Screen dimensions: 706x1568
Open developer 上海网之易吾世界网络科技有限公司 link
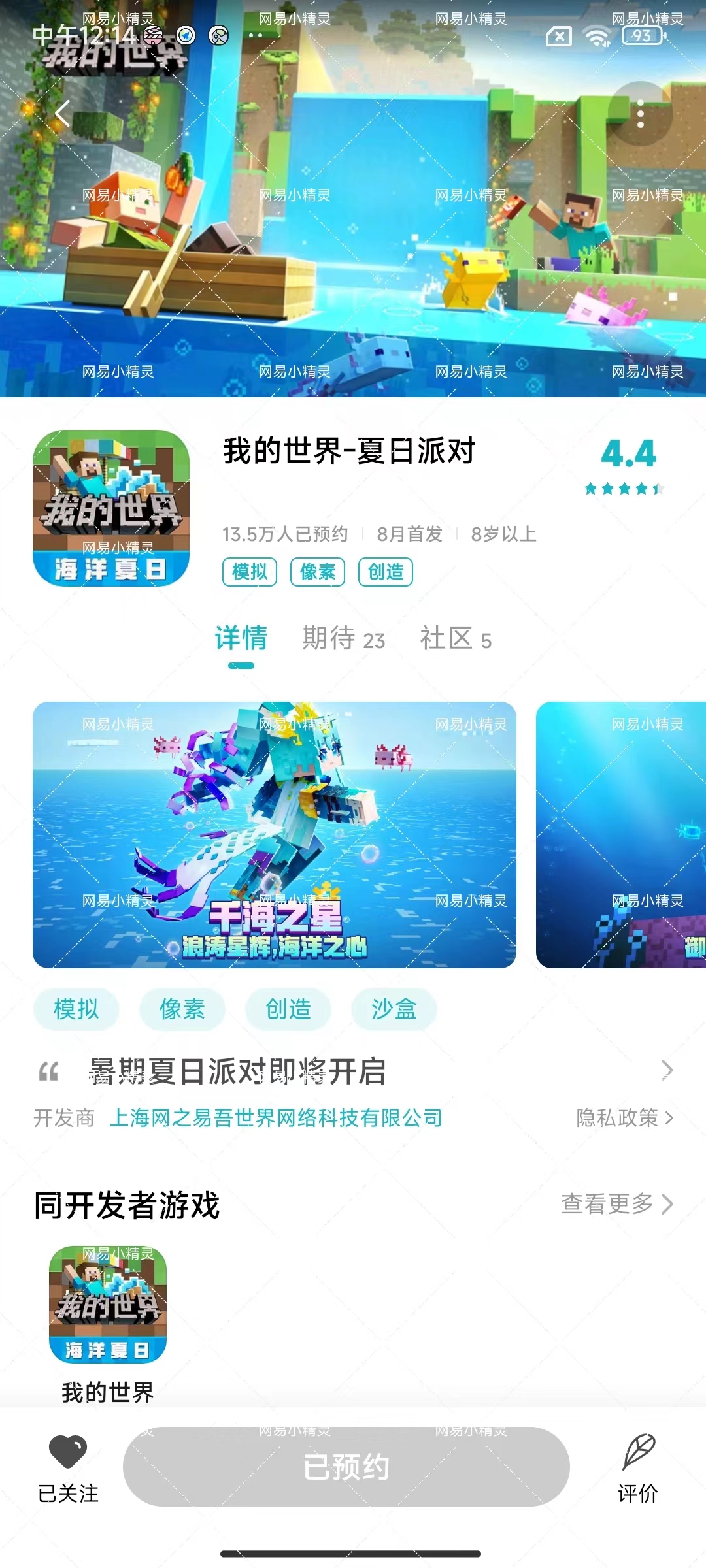(275, 1118)
